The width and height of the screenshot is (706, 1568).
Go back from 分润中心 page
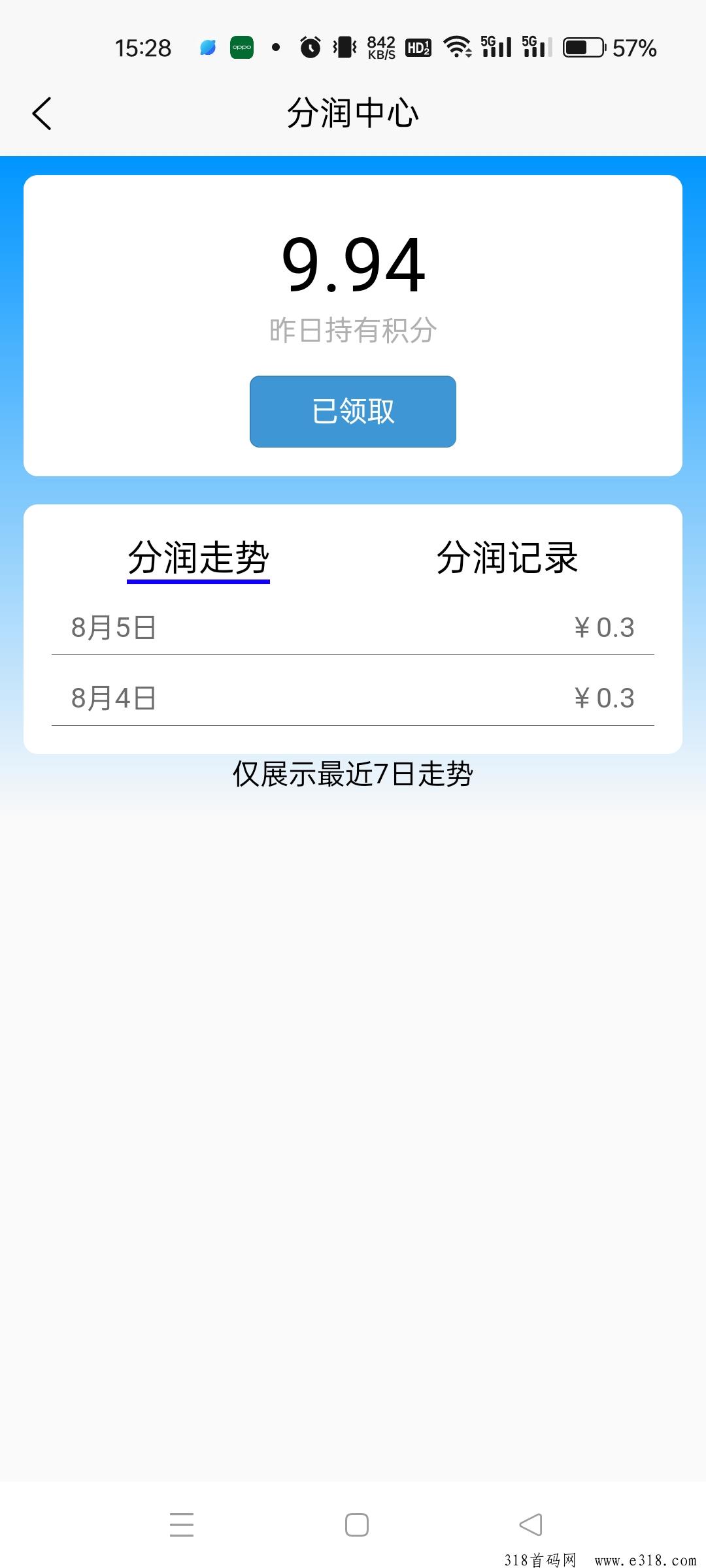coord(42,114)
